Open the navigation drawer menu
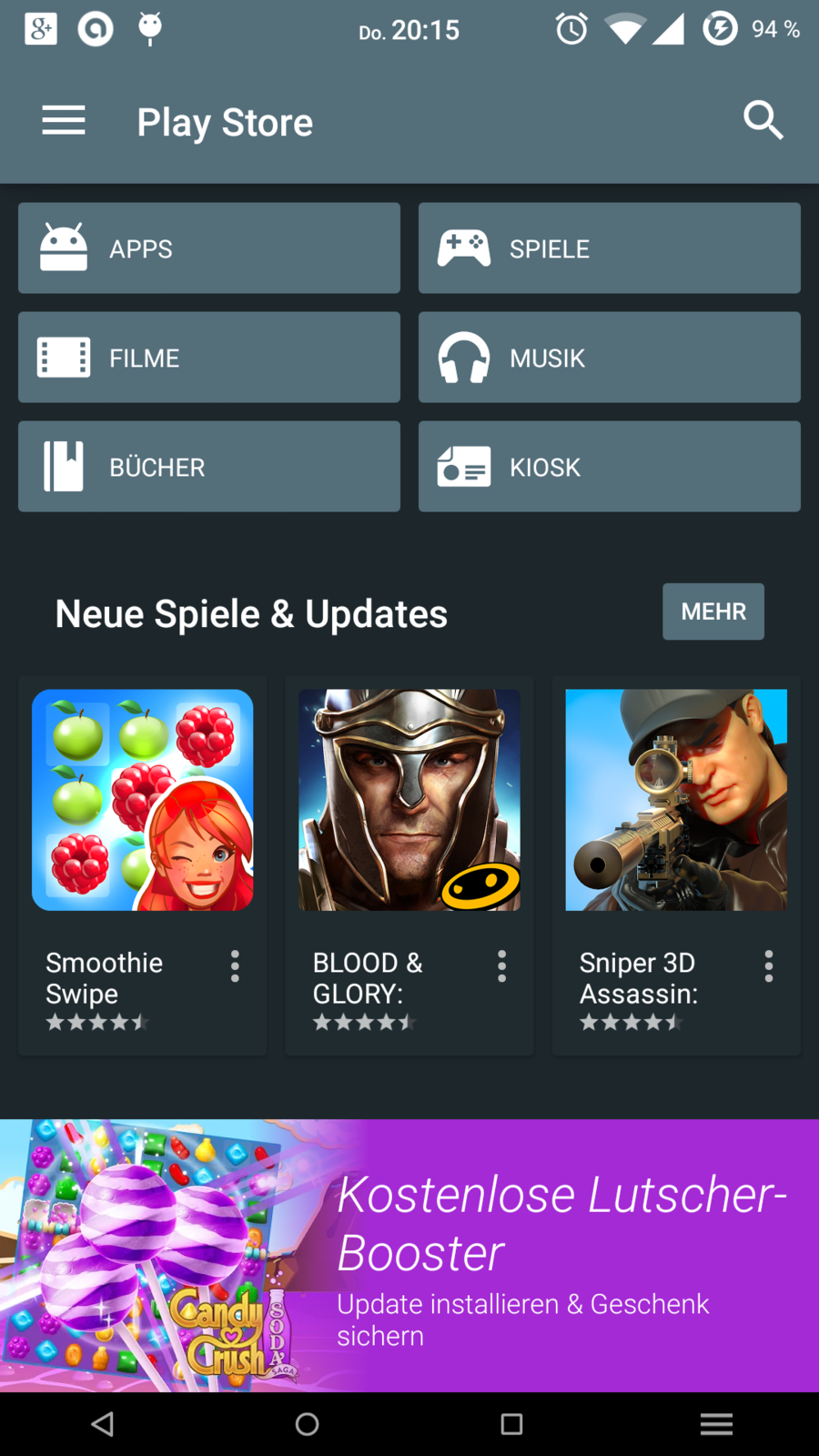Viewport: 819px width, 1456px height. (64, 120)
